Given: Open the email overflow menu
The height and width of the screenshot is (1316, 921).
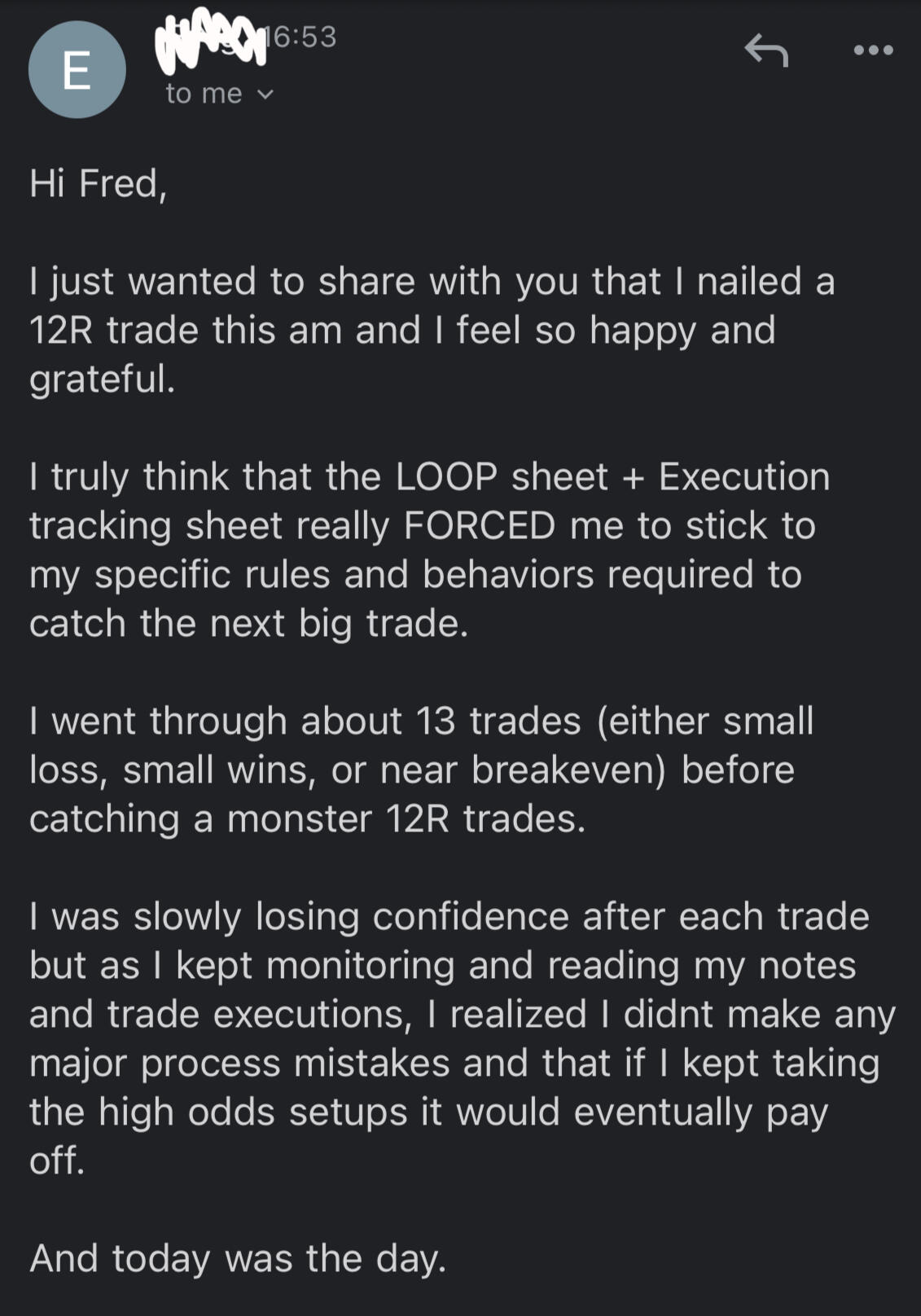Looking at the screenshot, I should pyautogui.click(x=873, y=50).
